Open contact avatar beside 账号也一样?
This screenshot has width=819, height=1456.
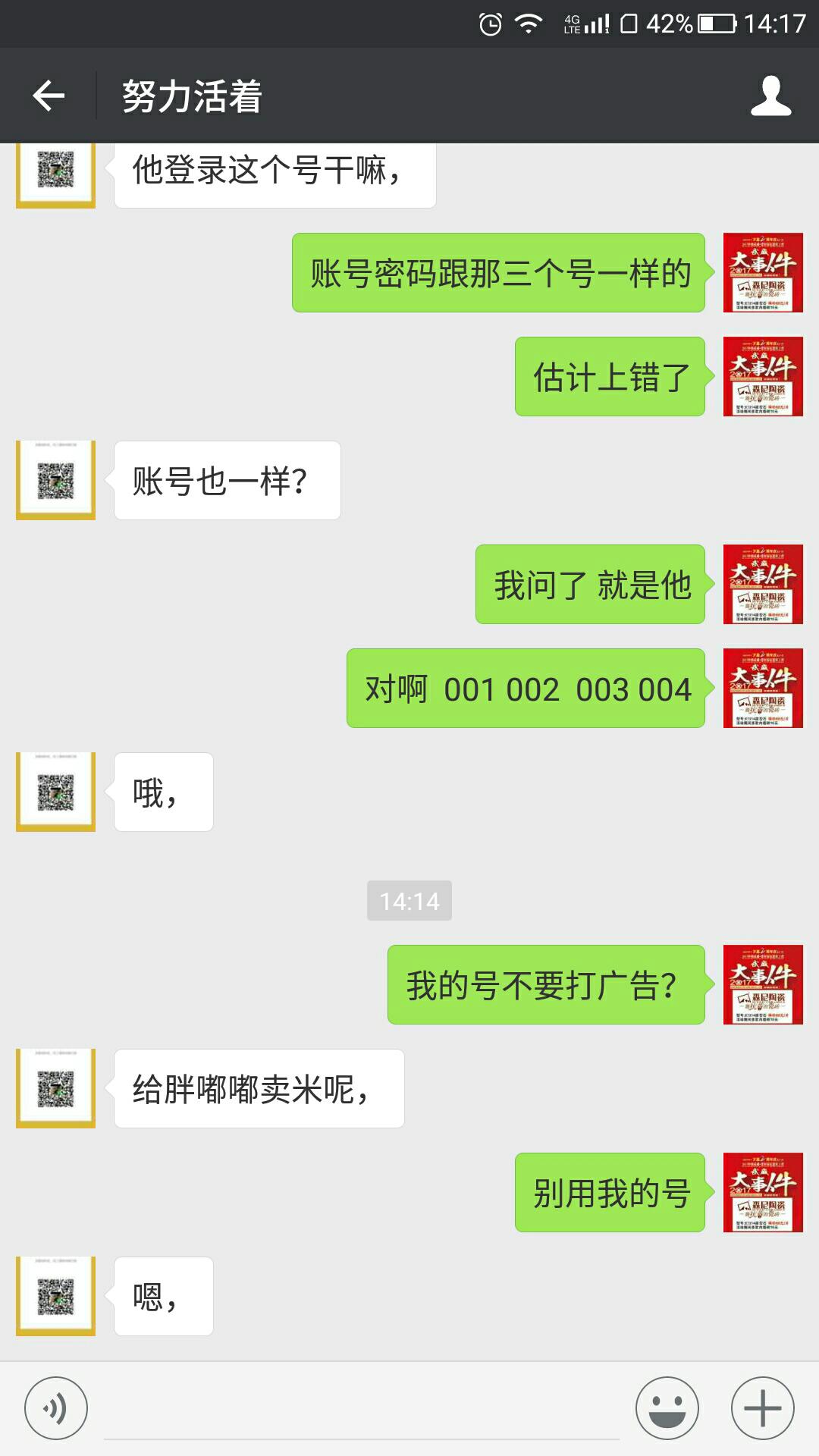[x=56, y=480]
